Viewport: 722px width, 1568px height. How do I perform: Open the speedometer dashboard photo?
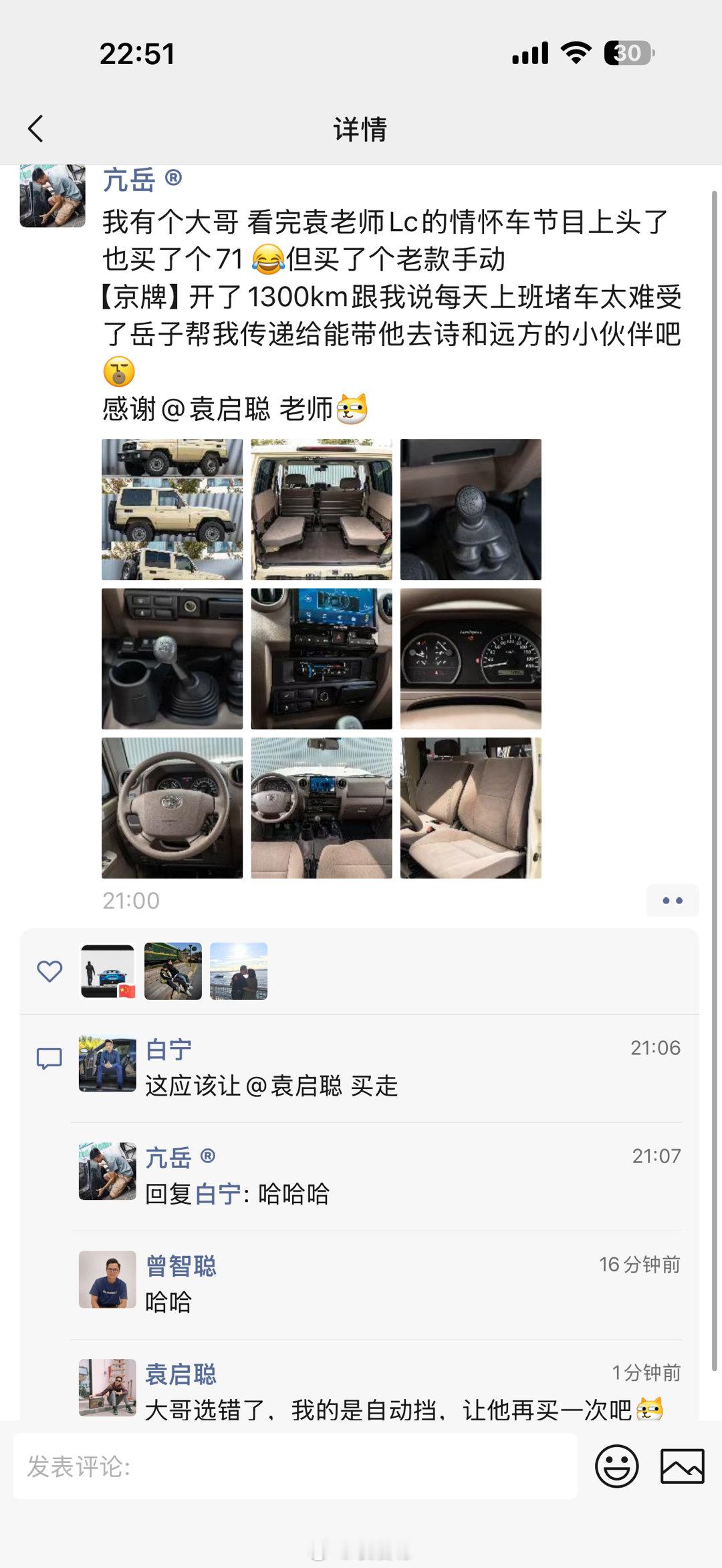471,658
